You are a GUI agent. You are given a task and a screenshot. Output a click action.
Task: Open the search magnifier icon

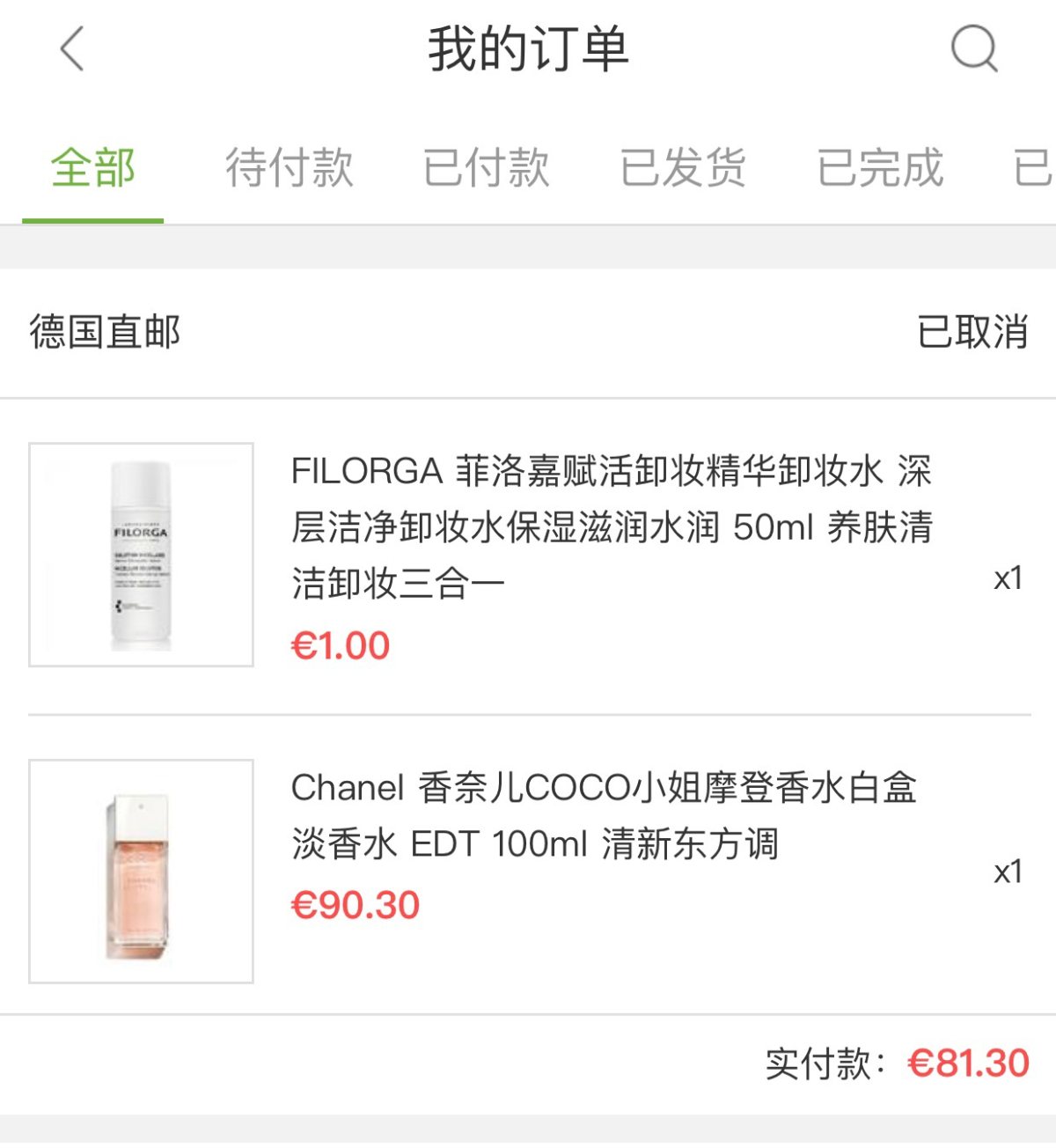point(974,48)
